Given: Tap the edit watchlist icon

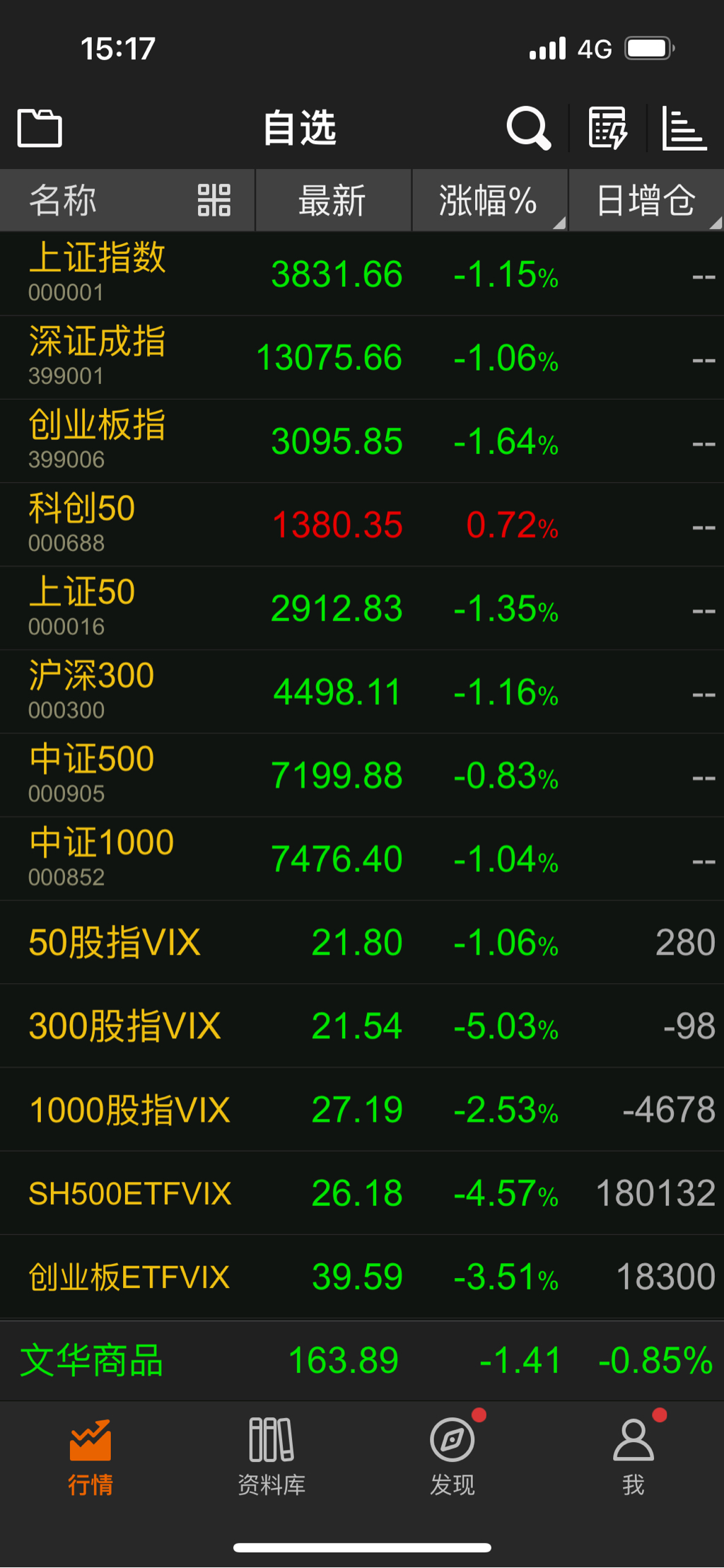Looking at the screenshot, I should click(608, 128).
